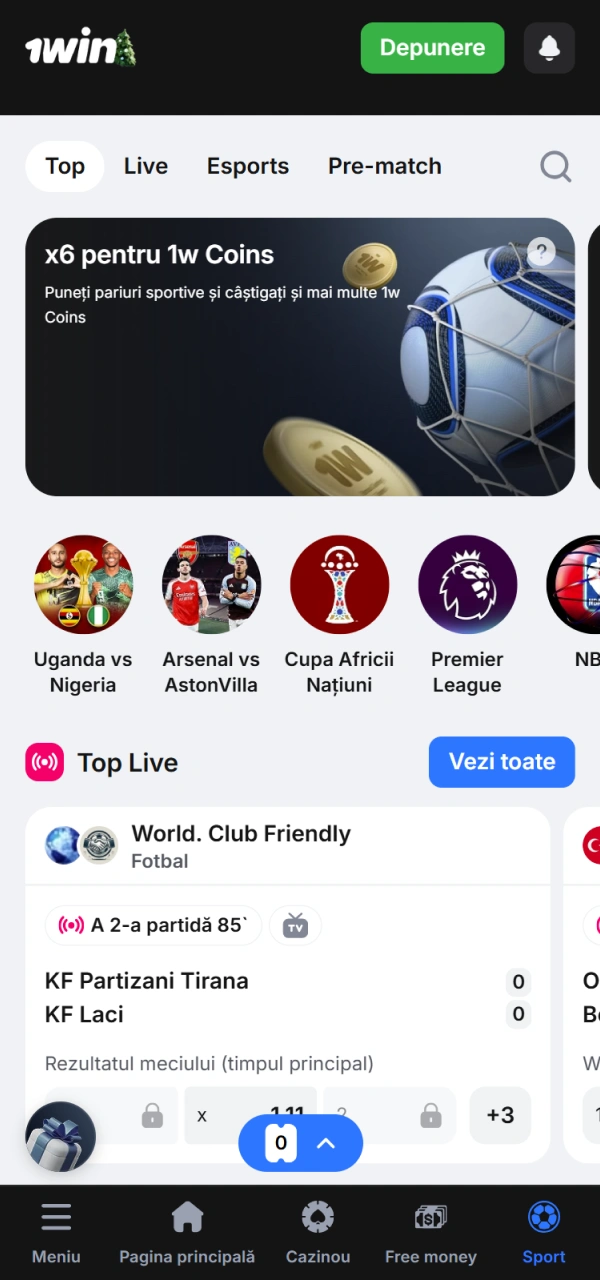The width and height of the screenshot is (600, 1280).
Task: Open the Meniu drawer
Action: click(x=56, y=1232)
